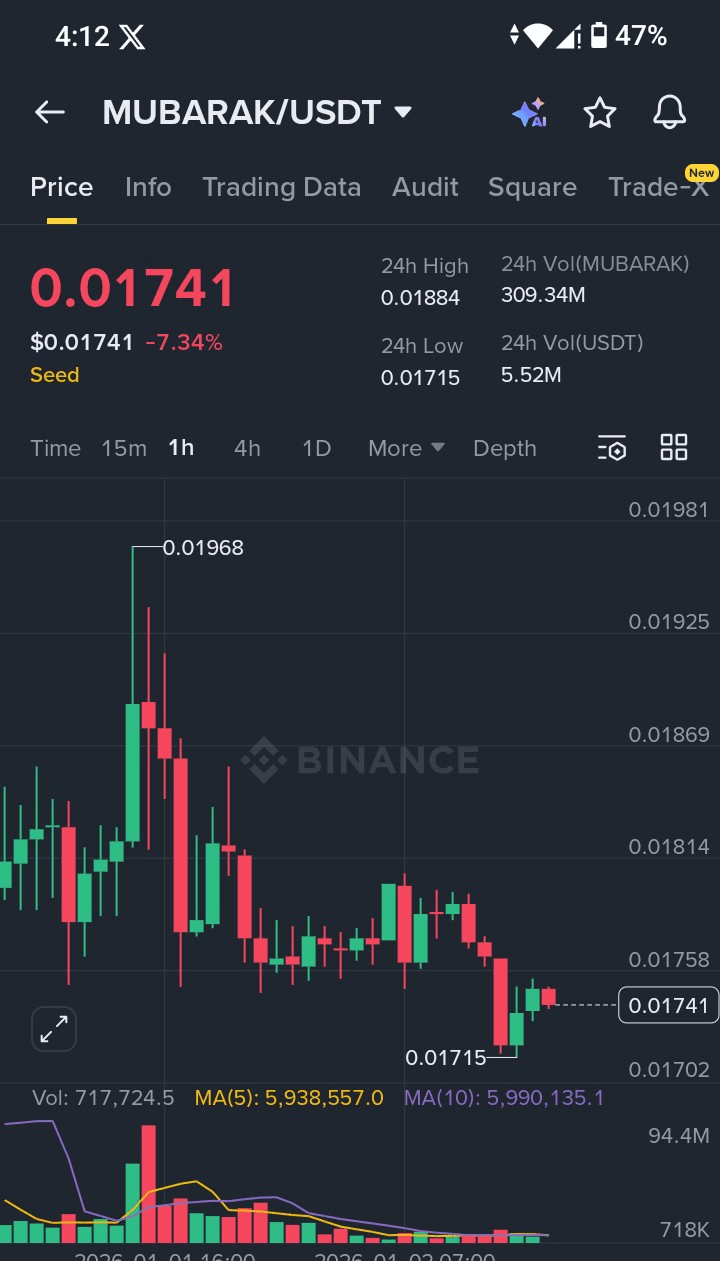The image size is (720, 1261).
Task: Open the MUBARAK/USDT pair dropdown
Action: (x=403, y=112)
